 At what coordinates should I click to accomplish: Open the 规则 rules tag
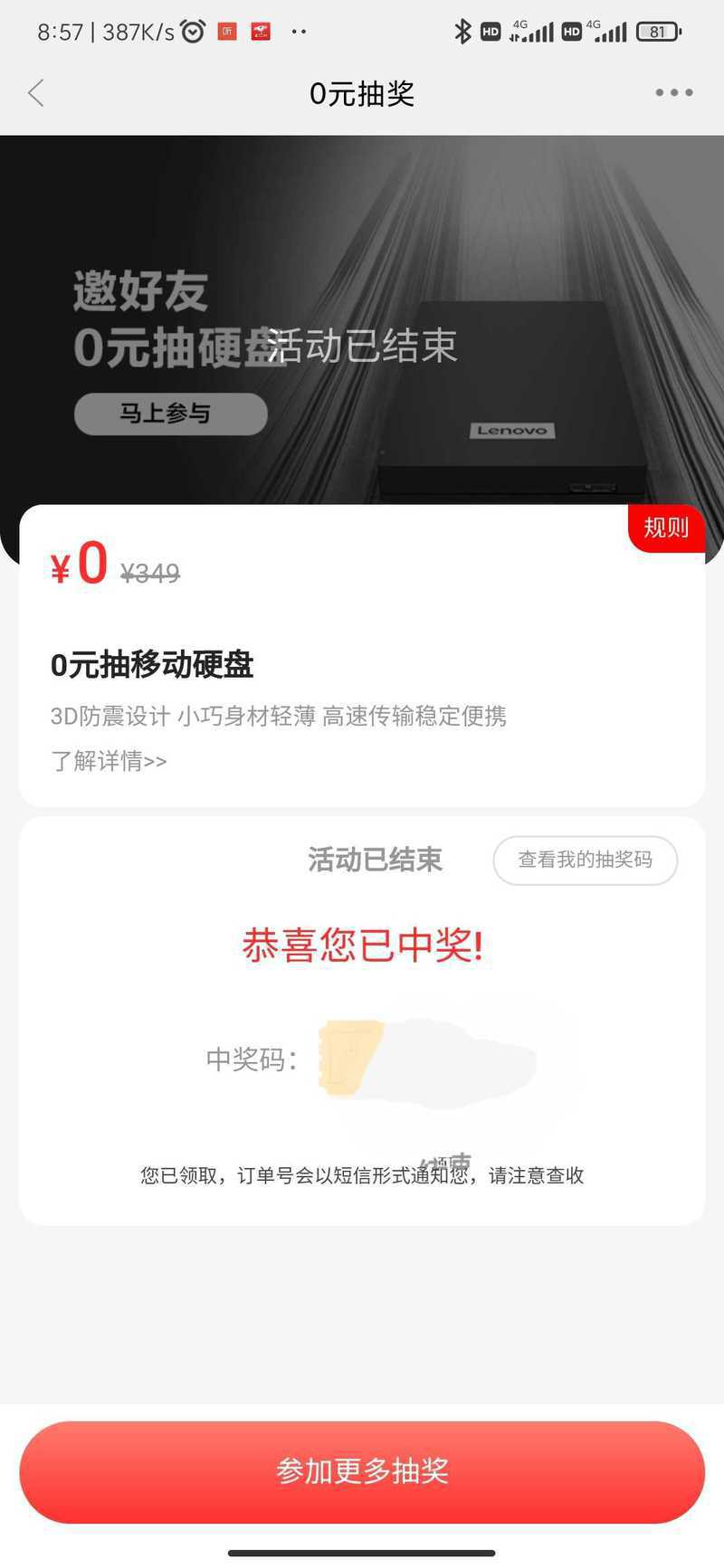pyautogui.click(x=666, y=527)
